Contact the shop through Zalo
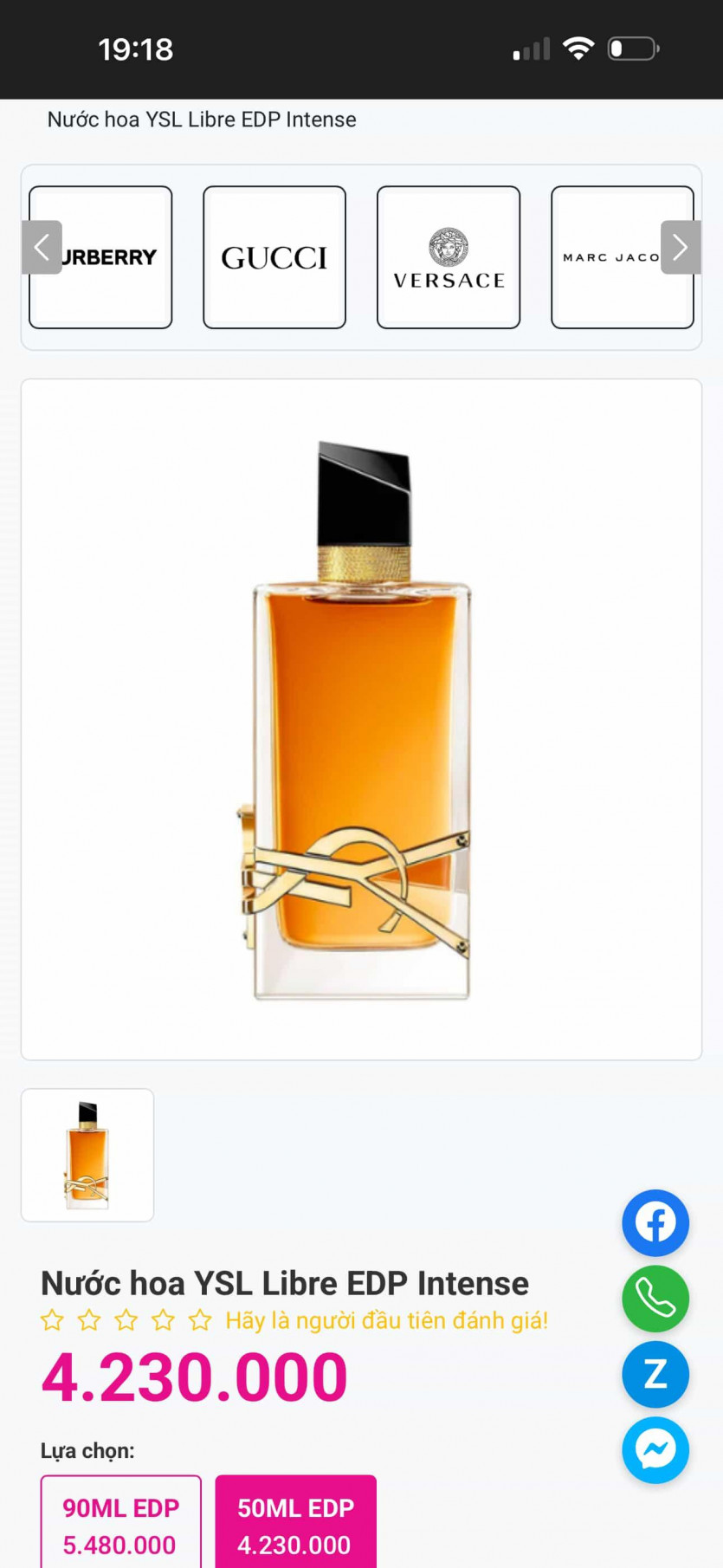The width and height of the screenshot is (723, 1568). click(655, 1375)
